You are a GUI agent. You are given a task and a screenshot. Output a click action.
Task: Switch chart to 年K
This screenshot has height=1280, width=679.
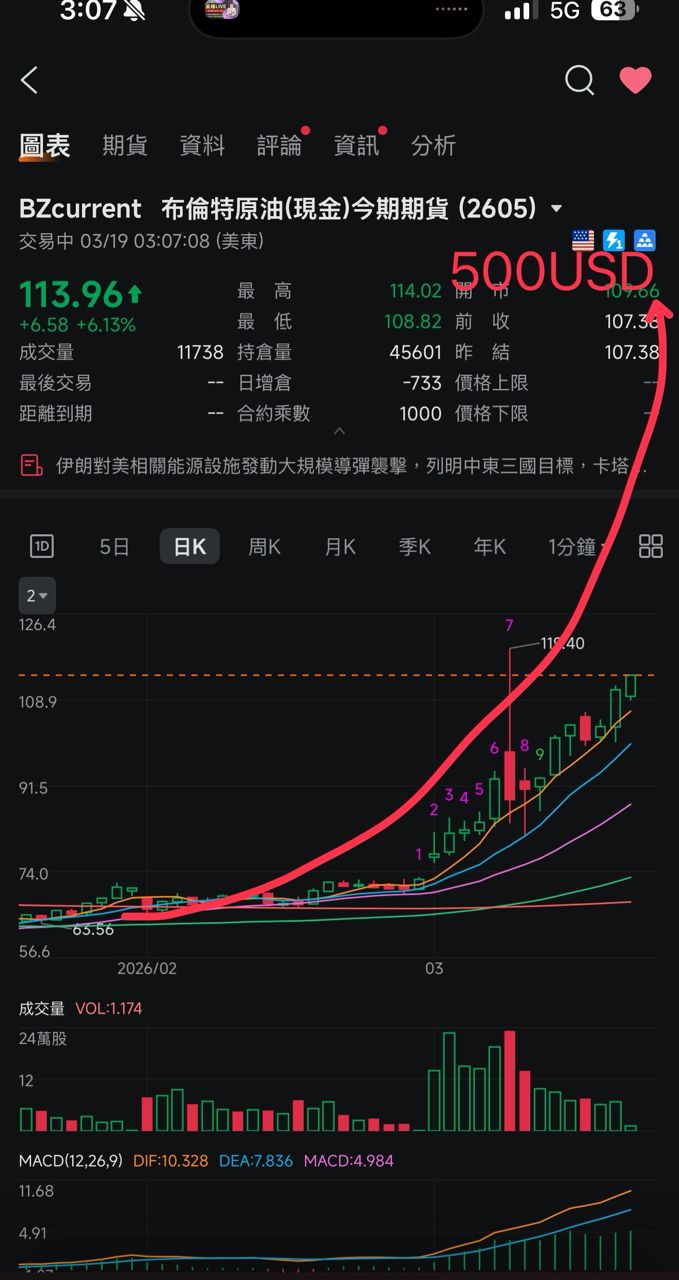[490, 546]
